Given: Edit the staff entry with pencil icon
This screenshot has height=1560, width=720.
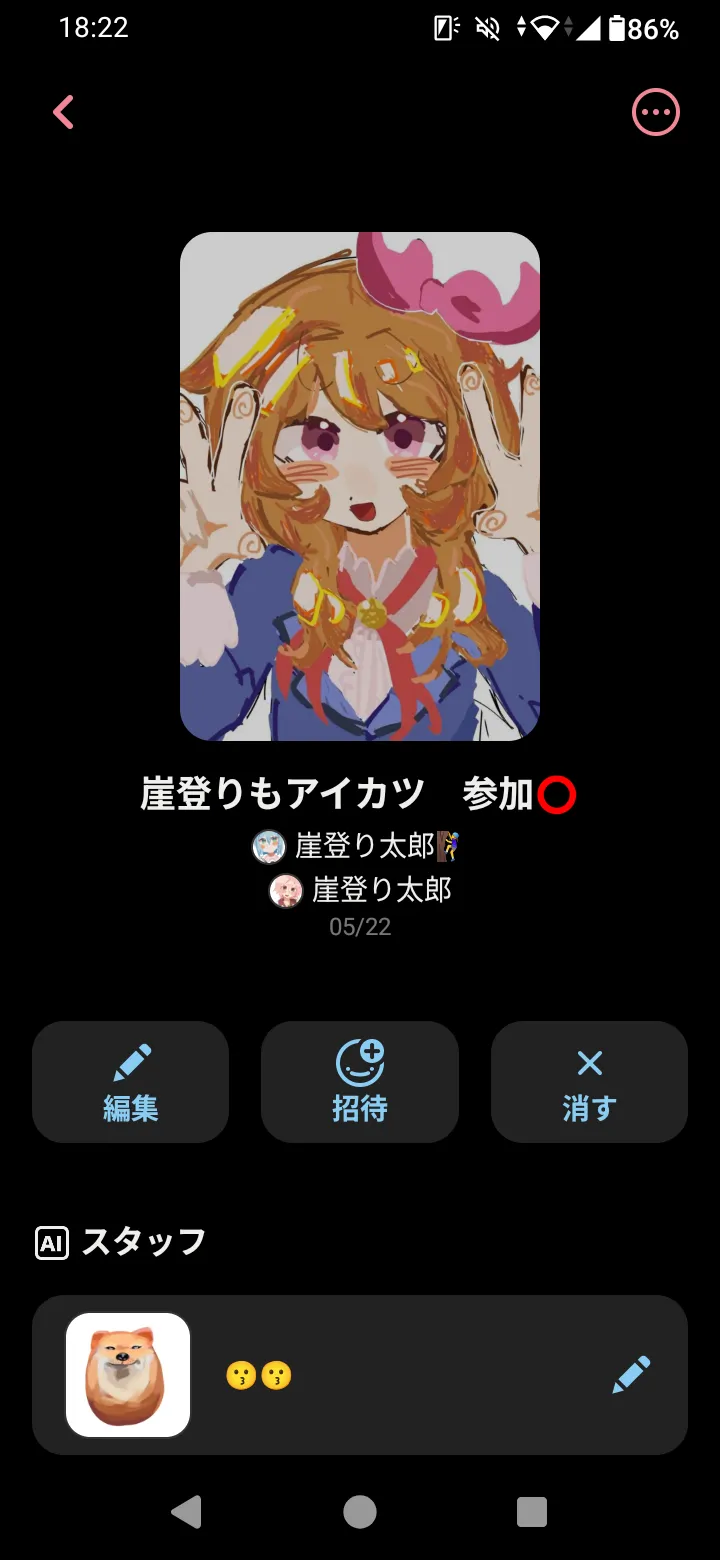Looking at the screenshot, I should click(631, 1375).
